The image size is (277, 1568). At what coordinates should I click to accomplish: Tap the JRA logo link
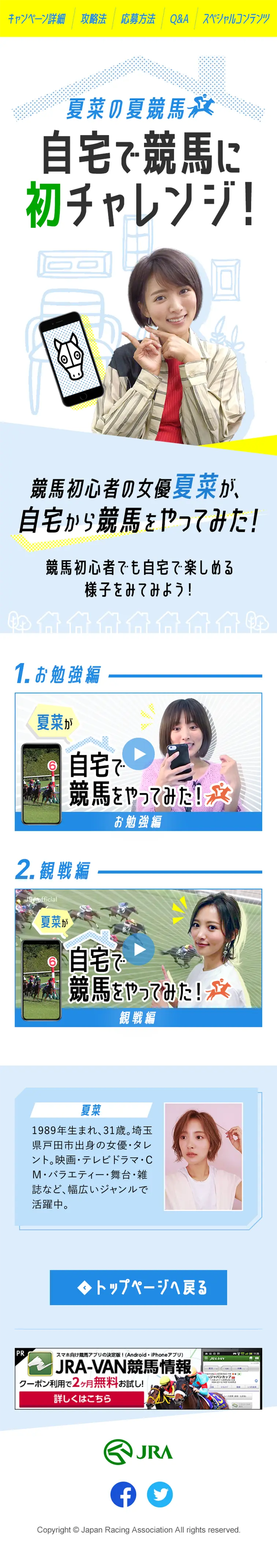[138, 1452]
